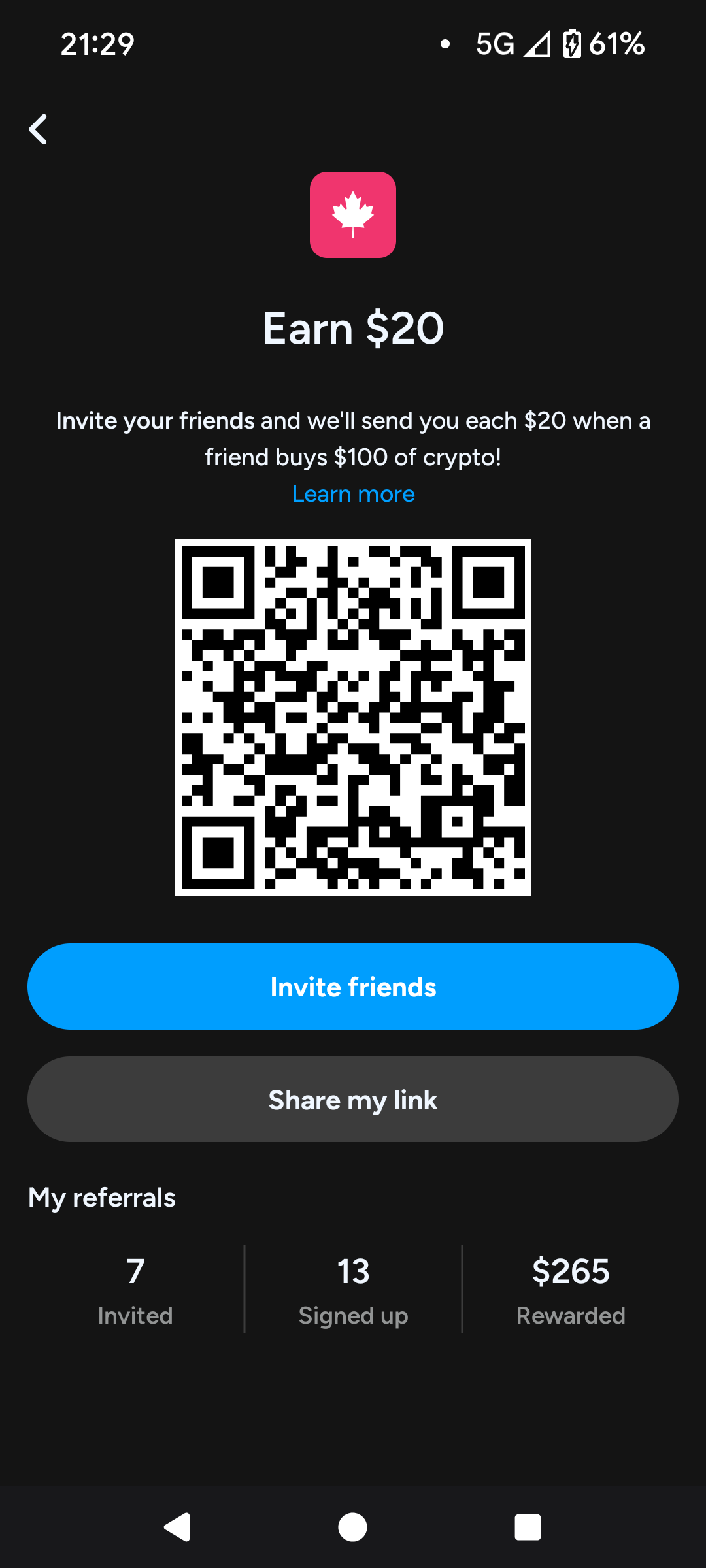Image resolution: width=706 pixels, height=1568 pixels.
Task: Go to the home screen
Action: point(353,1527)
